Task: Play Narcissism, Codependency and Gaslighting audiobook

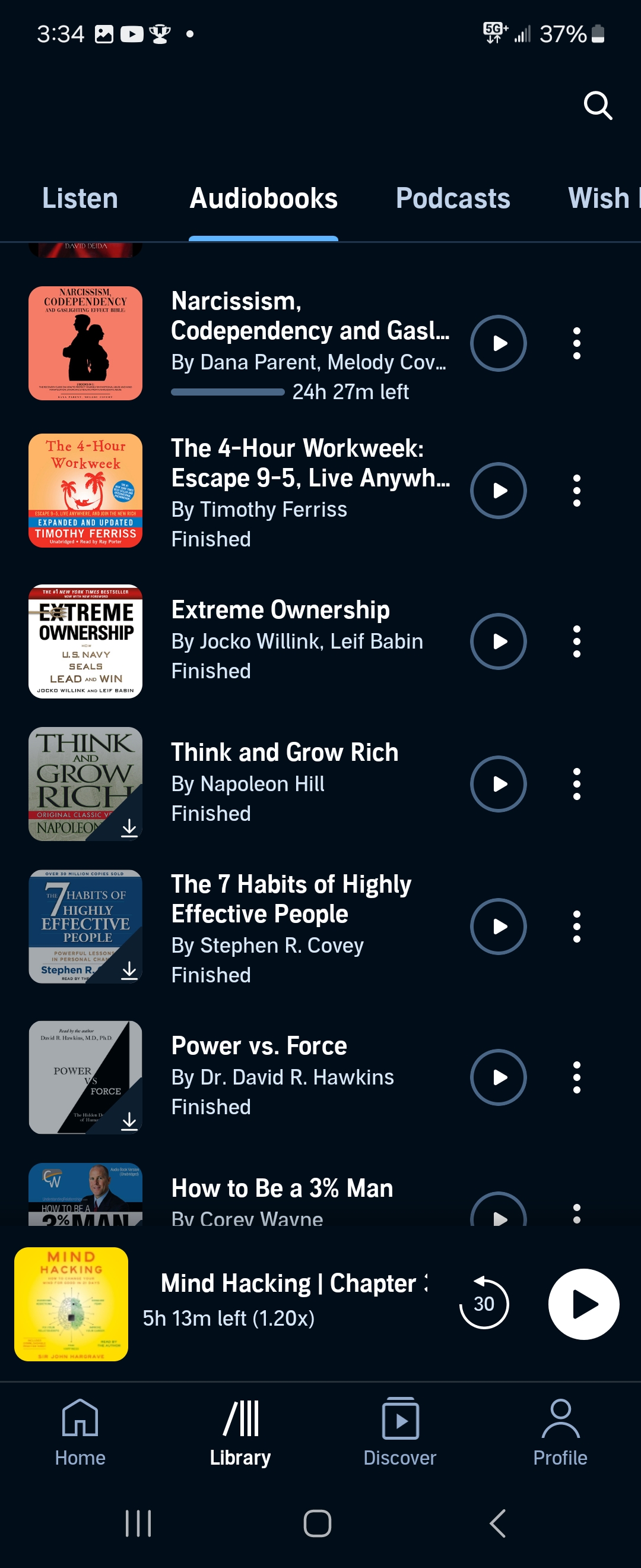Action: (x=498, y=343)
